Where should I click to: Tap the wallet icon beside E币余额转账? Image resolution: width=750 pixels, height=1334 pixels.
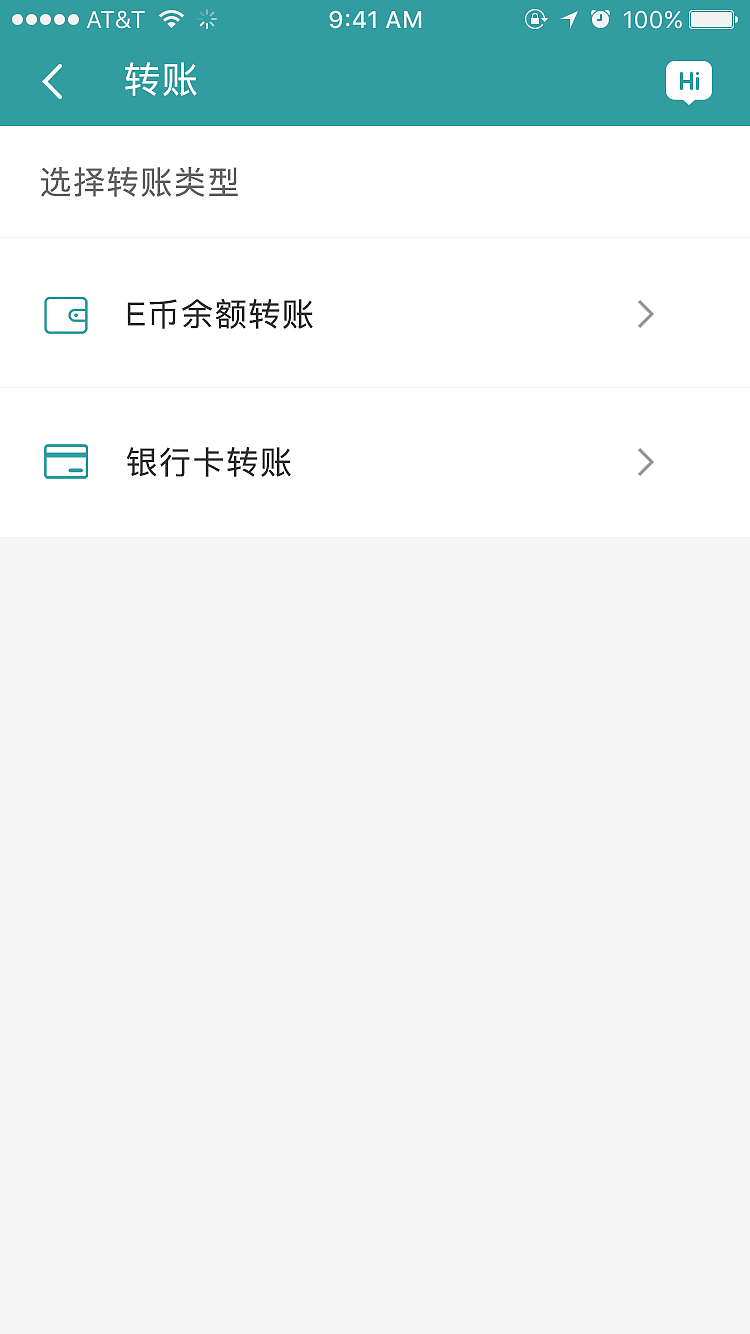click(65, 314)
